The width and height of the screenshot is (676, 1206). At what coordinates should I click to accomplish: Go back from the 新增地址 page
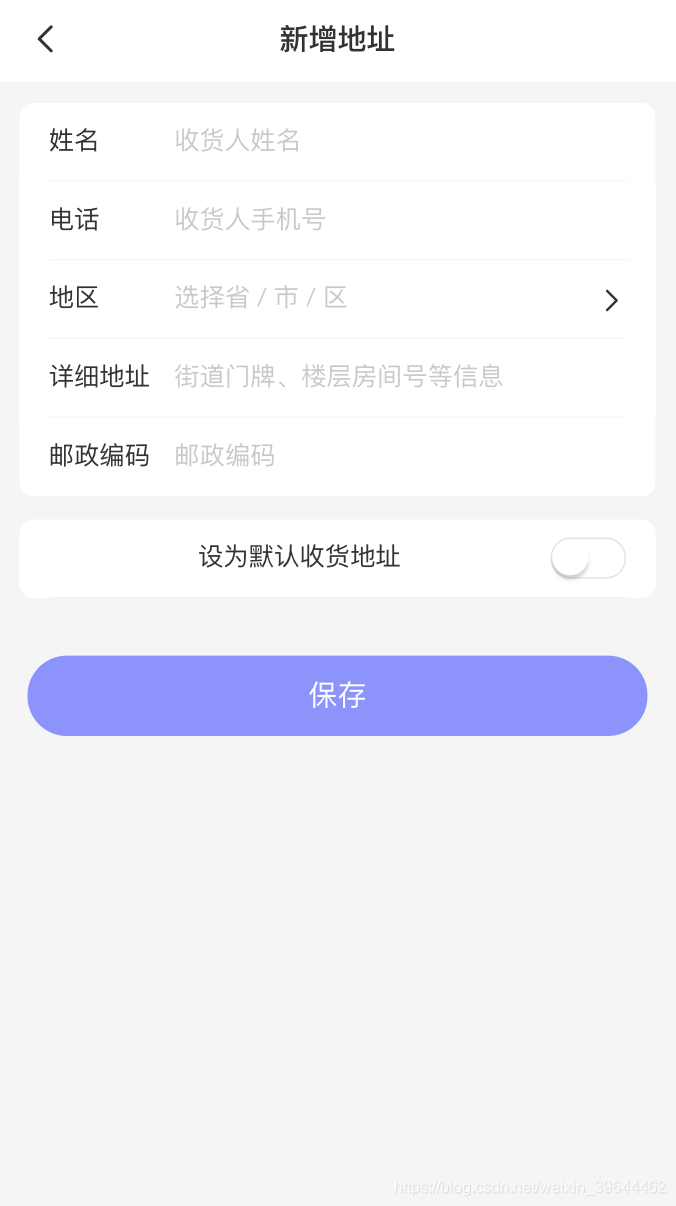tap(45, 40)
